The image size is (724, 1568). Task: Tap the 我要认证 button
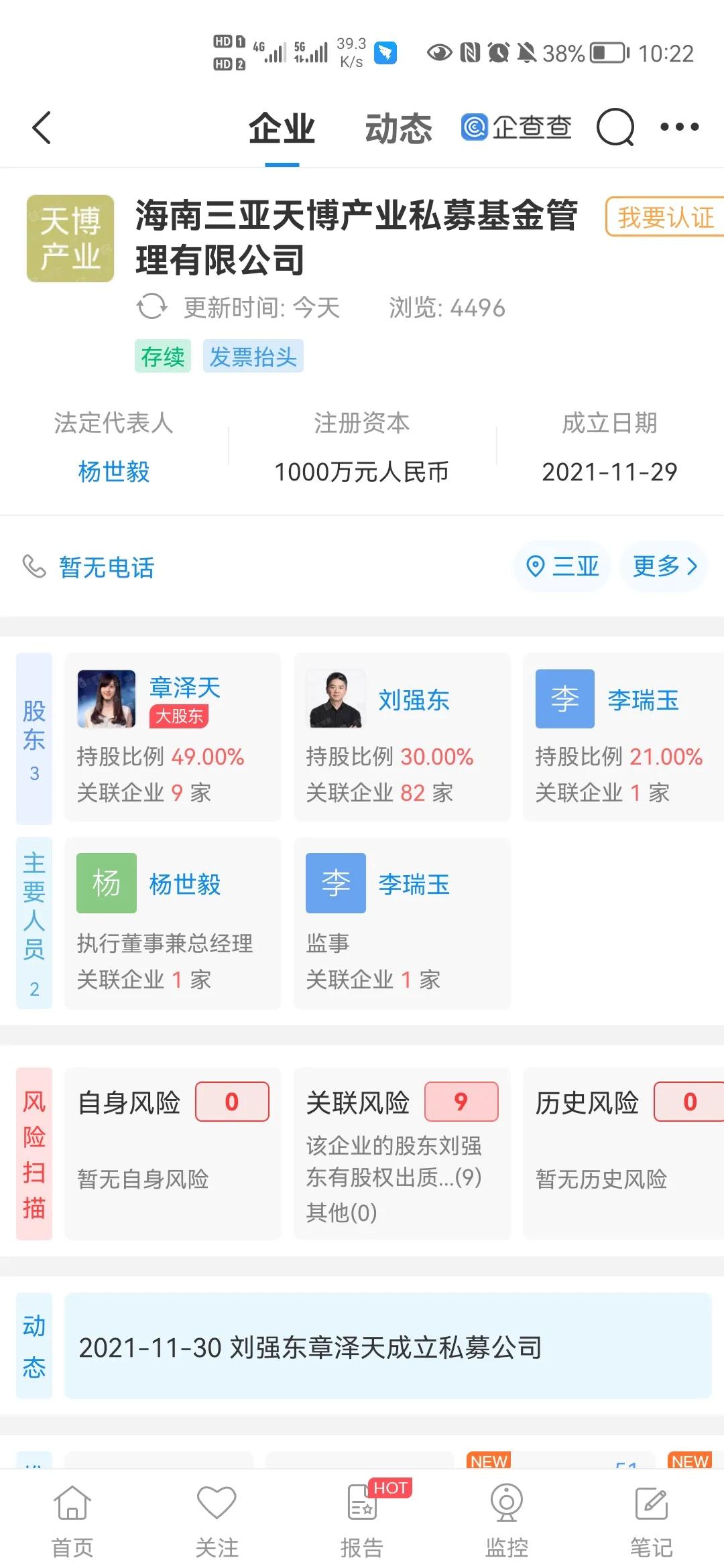665,217
